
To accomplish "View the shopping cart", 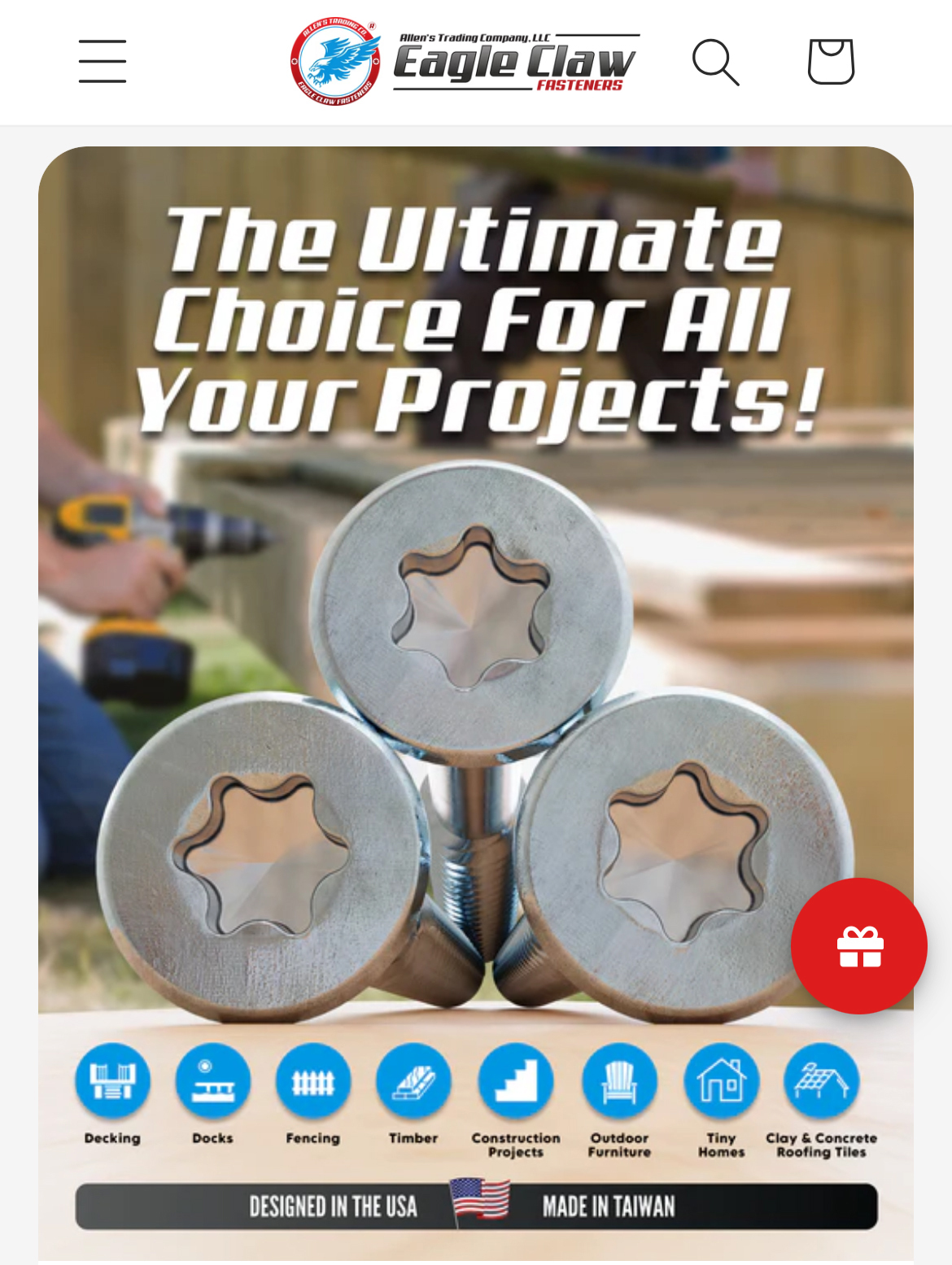I will tap(831, 62).
